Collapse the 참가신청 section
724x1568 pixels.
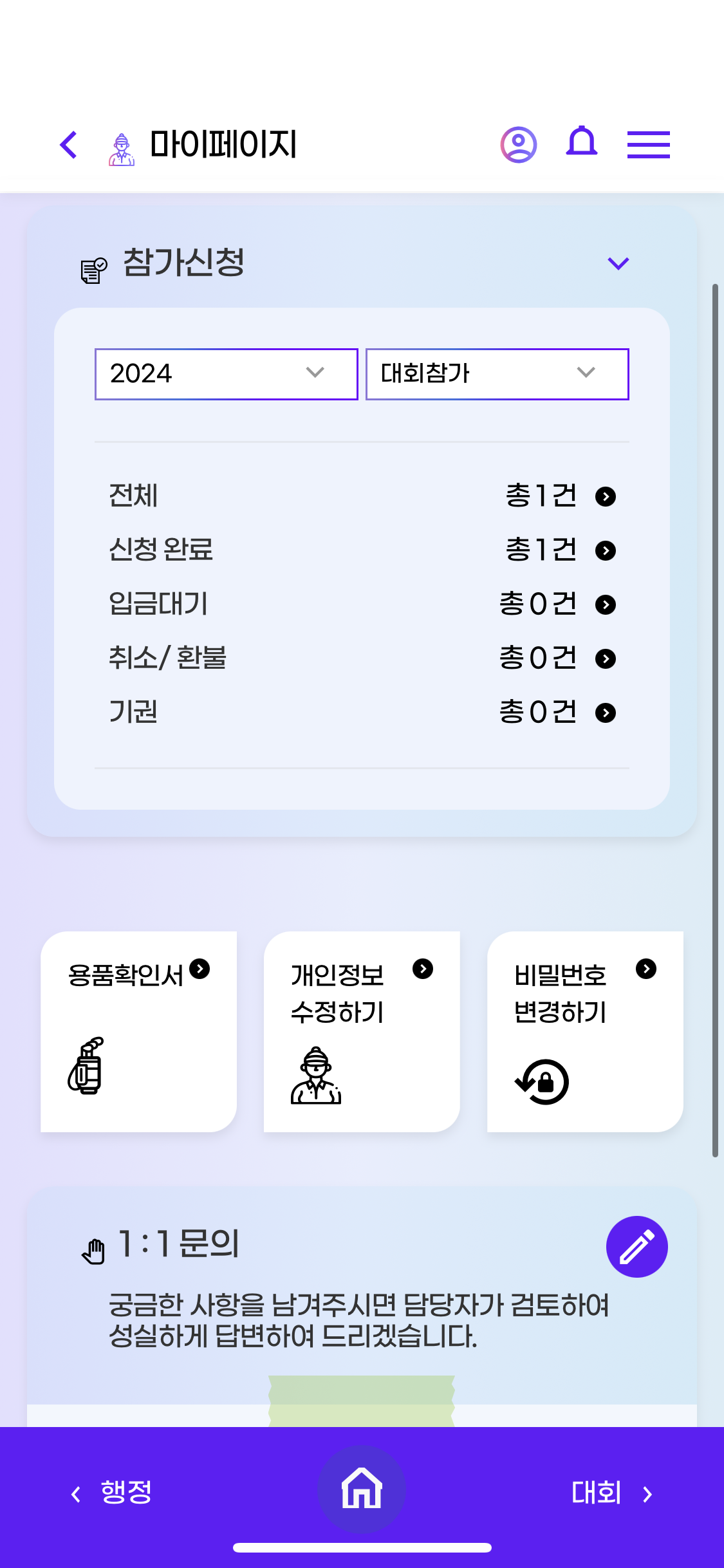[618, 263]
